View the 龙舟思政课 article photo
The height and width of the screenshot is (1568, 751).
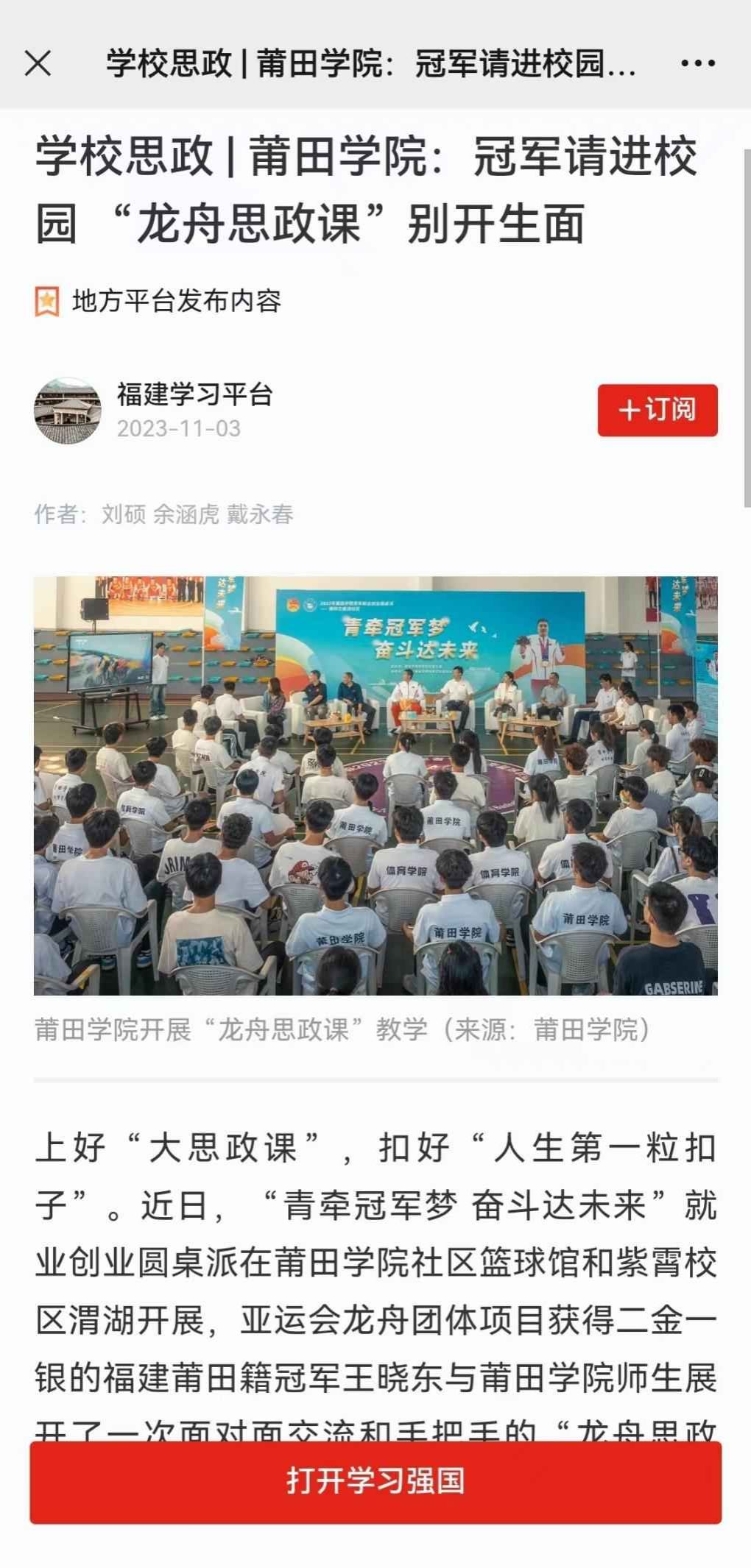375,785
